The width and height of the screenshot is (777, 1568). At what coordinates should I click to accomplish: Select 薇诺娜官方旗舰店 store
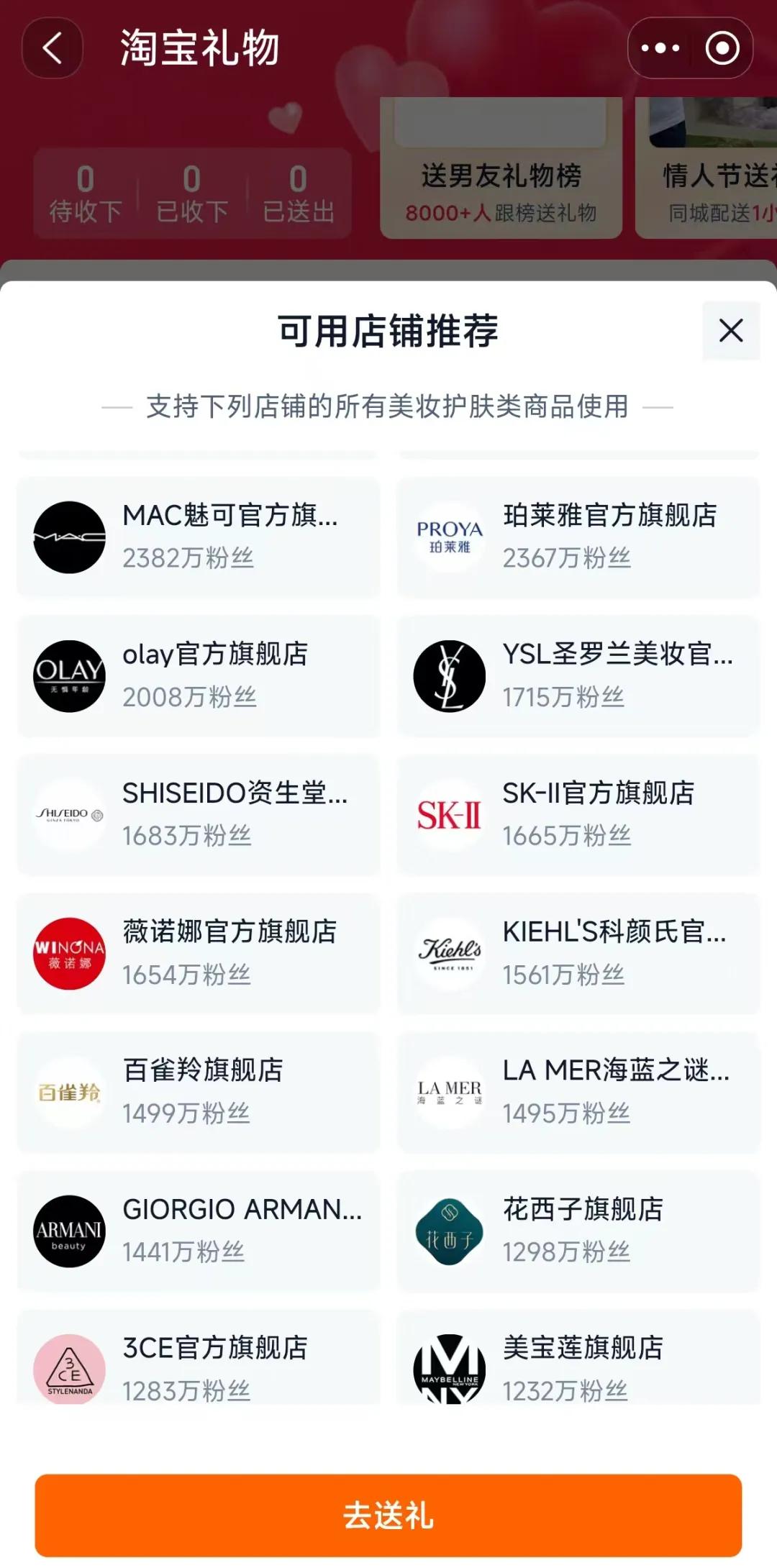198,954
